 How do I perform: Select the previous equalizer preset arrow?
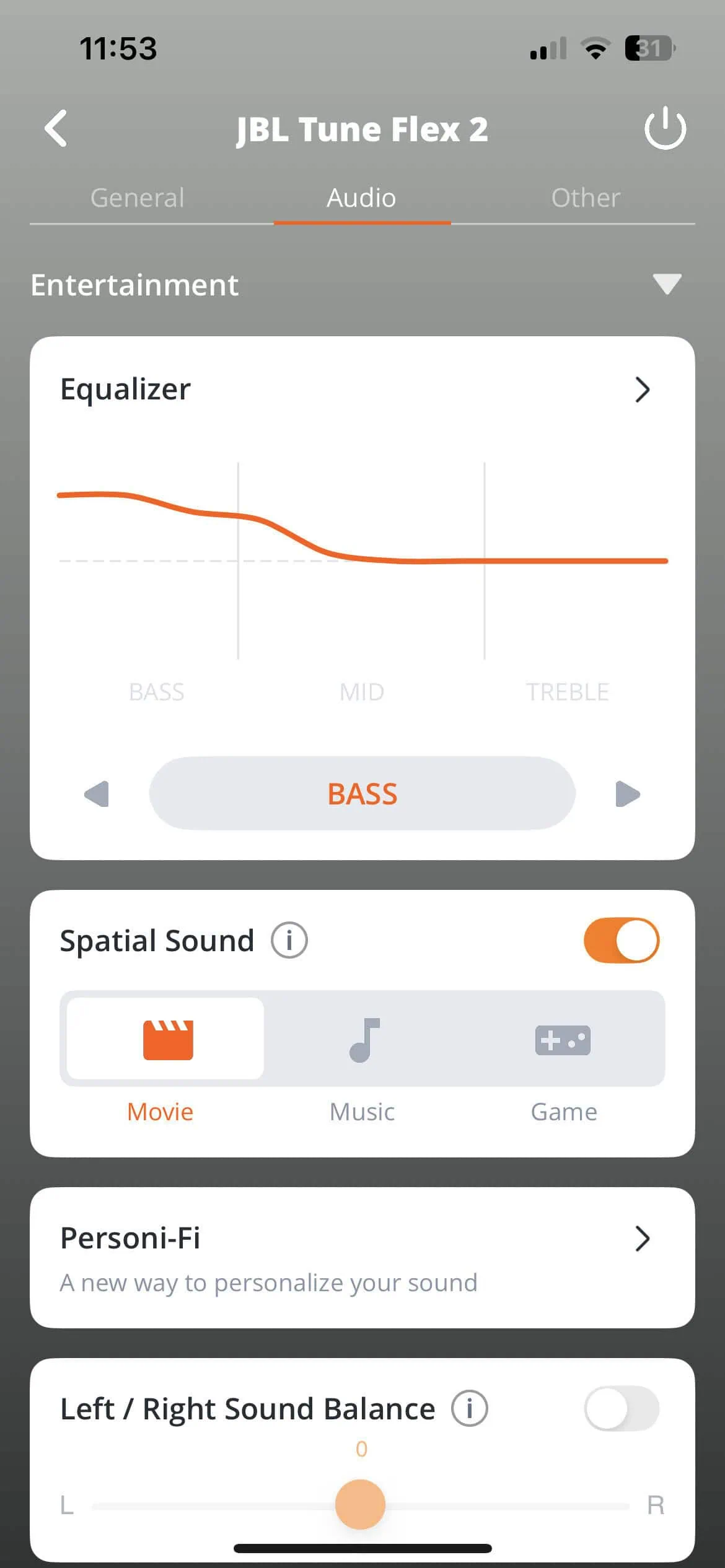pyautogui.click(x=97, y=794)
